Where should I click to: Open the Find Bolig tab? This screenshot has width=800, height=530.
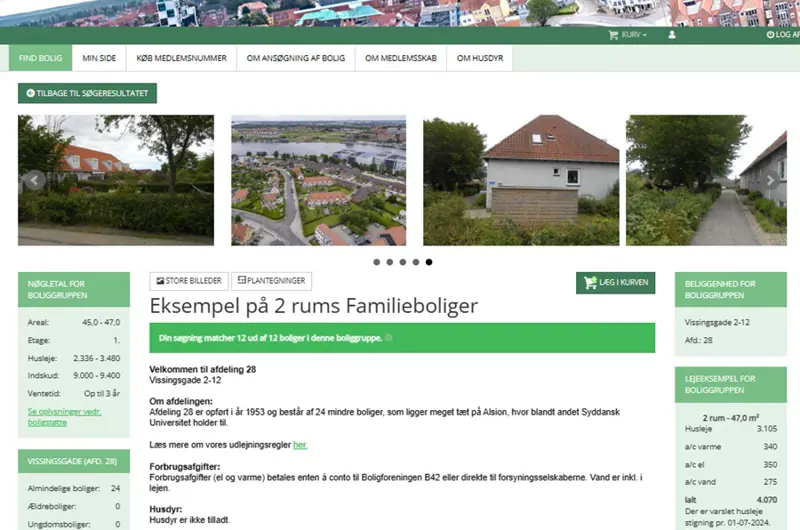[x=40, y=58]
